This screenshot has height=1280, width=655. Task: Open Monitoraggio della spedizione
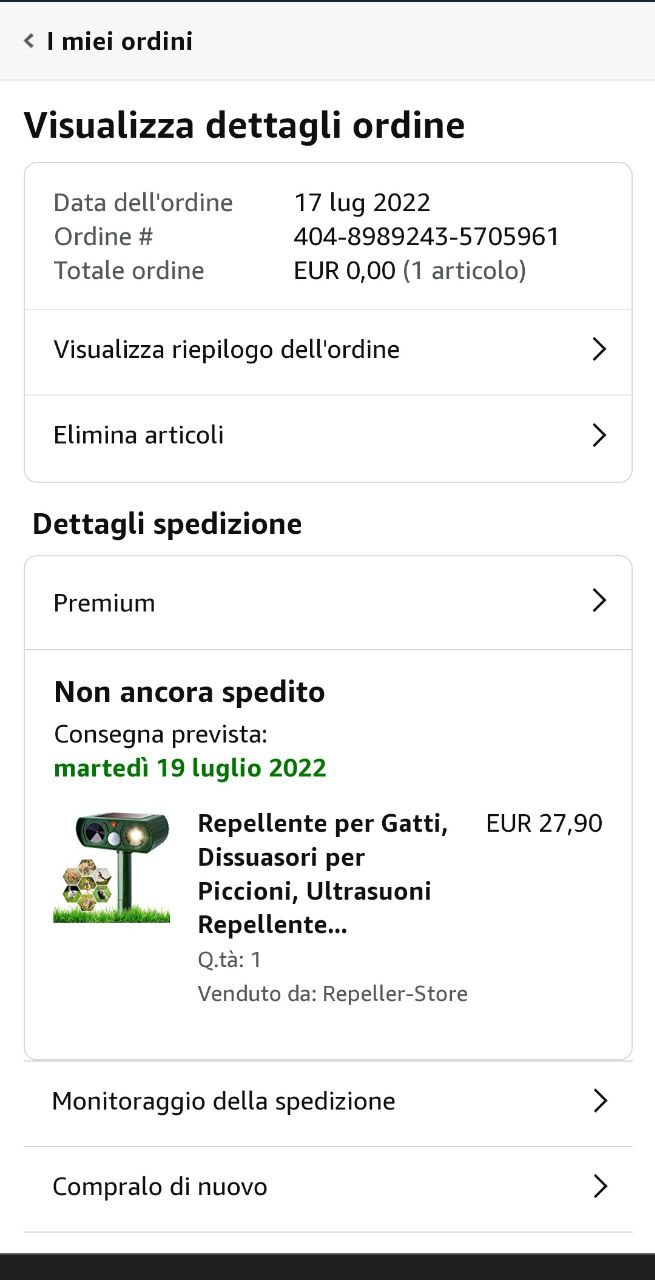[328, 1102]
